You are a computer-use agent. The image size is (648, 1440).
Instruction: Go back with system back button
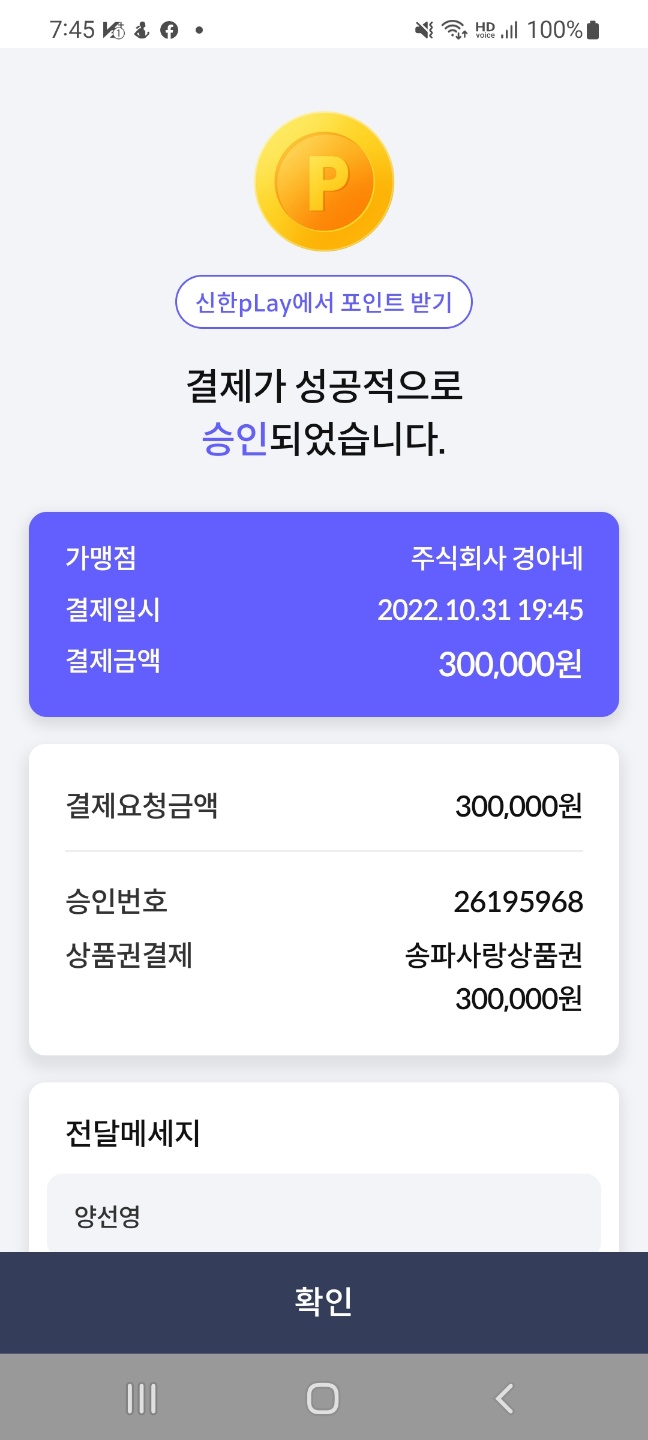(505, 1398)
